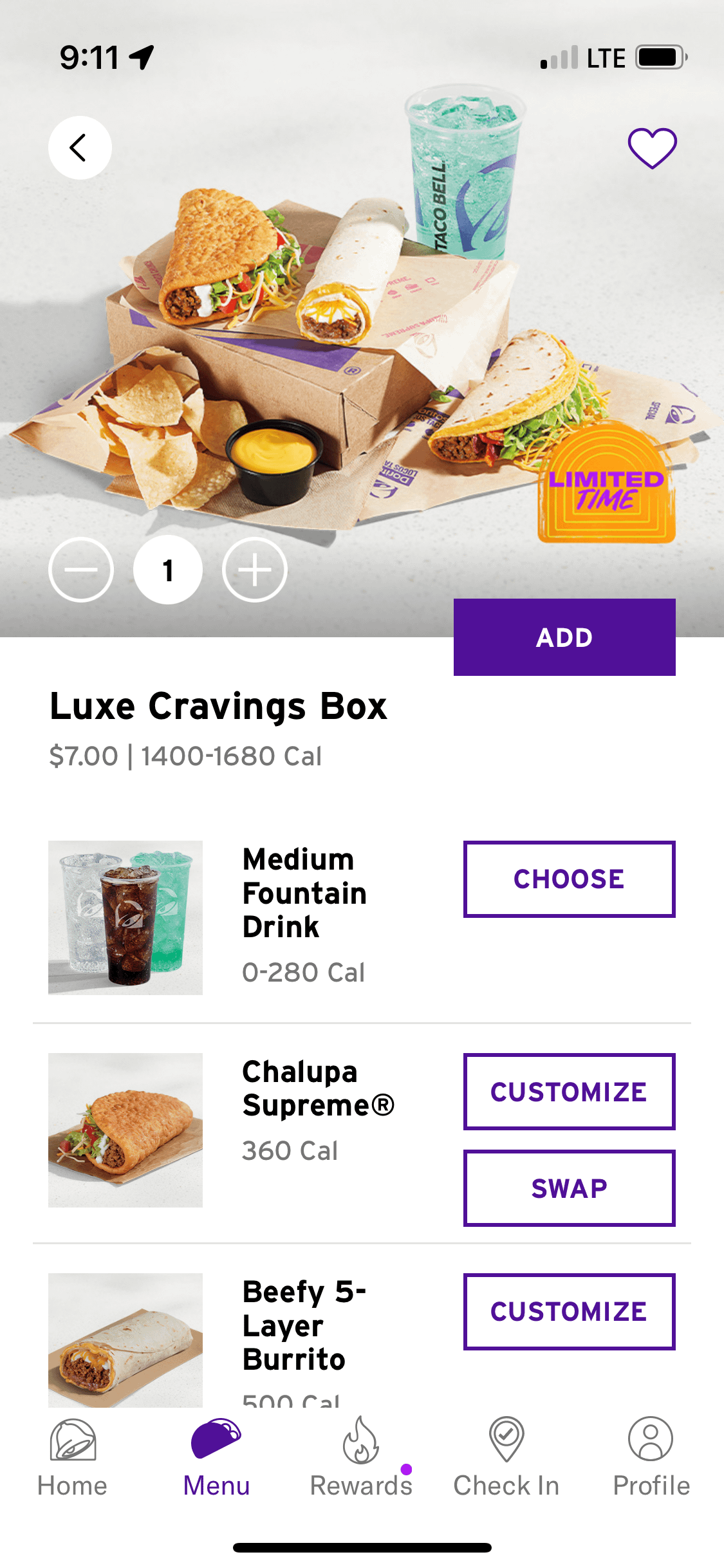Customize the Beefy 5-Layer Burrito

tap(569, 1312)
